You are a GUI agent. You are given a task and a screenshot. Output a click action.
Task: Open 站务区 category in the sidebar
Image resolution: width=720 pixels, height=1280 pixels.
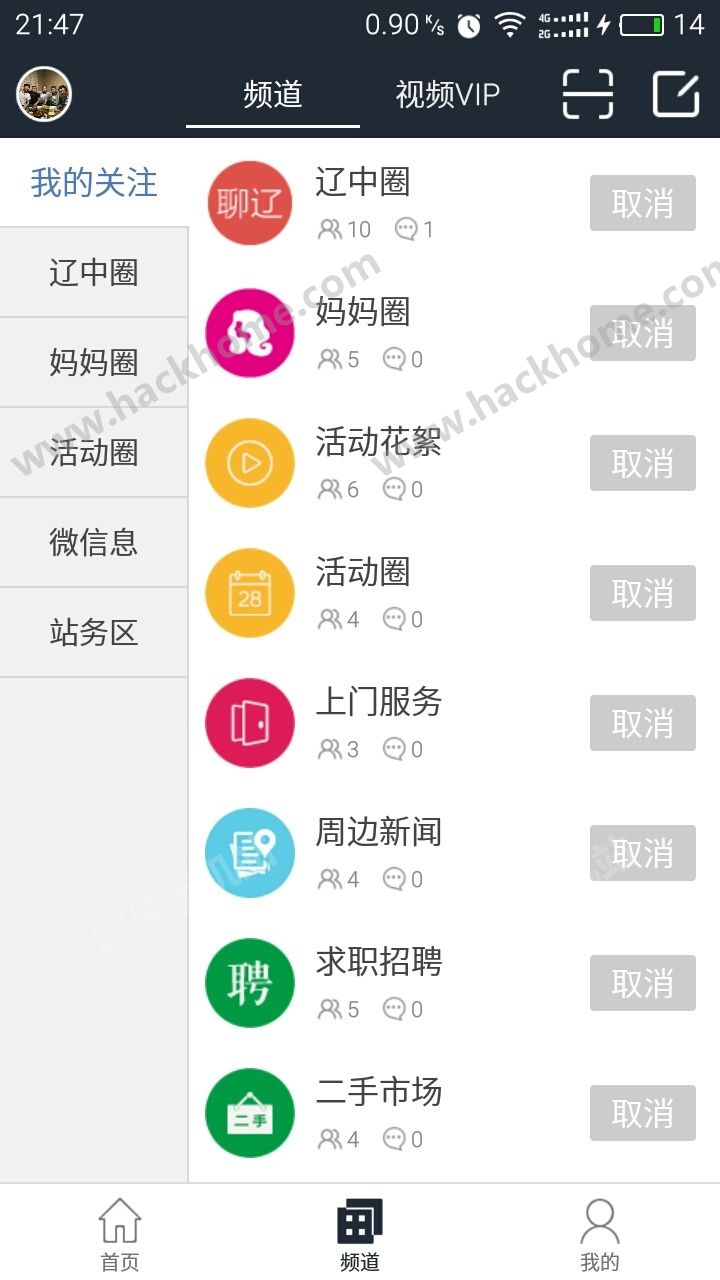click(x=94, y=633)
